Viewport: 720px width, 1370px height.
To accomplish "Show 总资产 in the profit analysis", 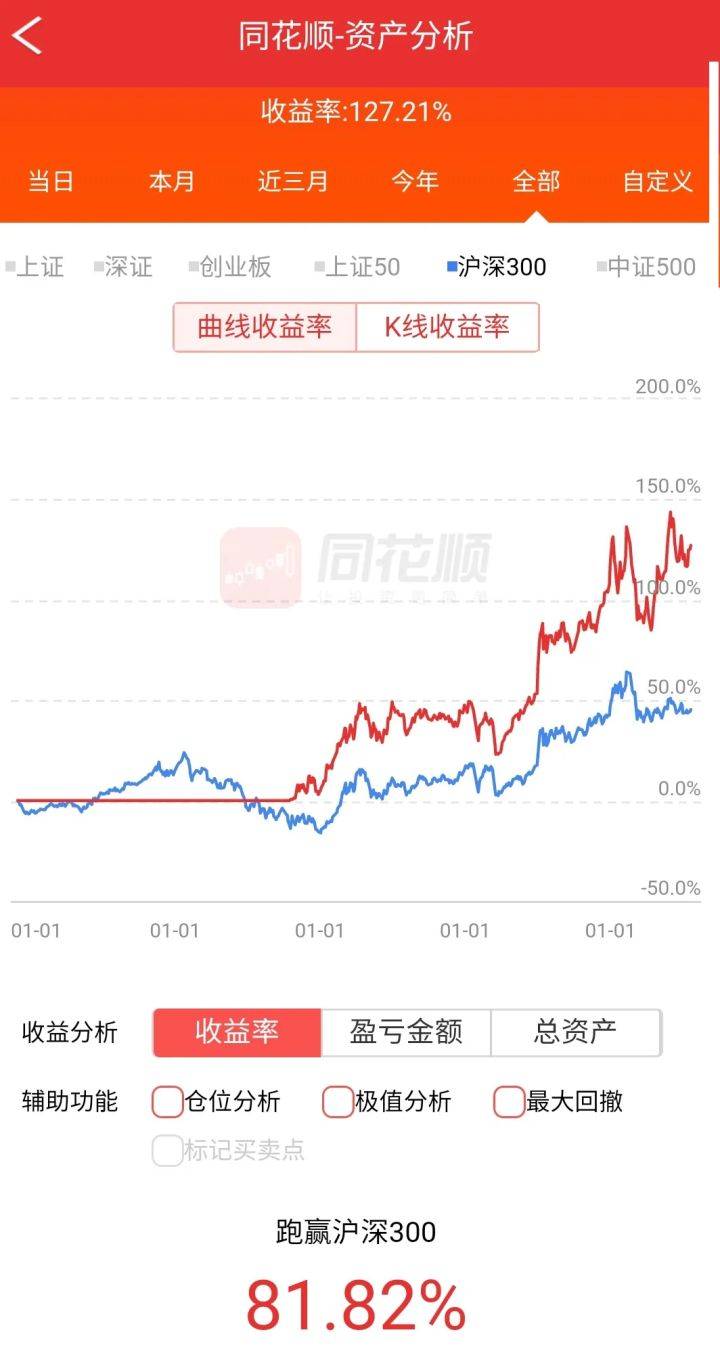I will [x=576, y=1032].
